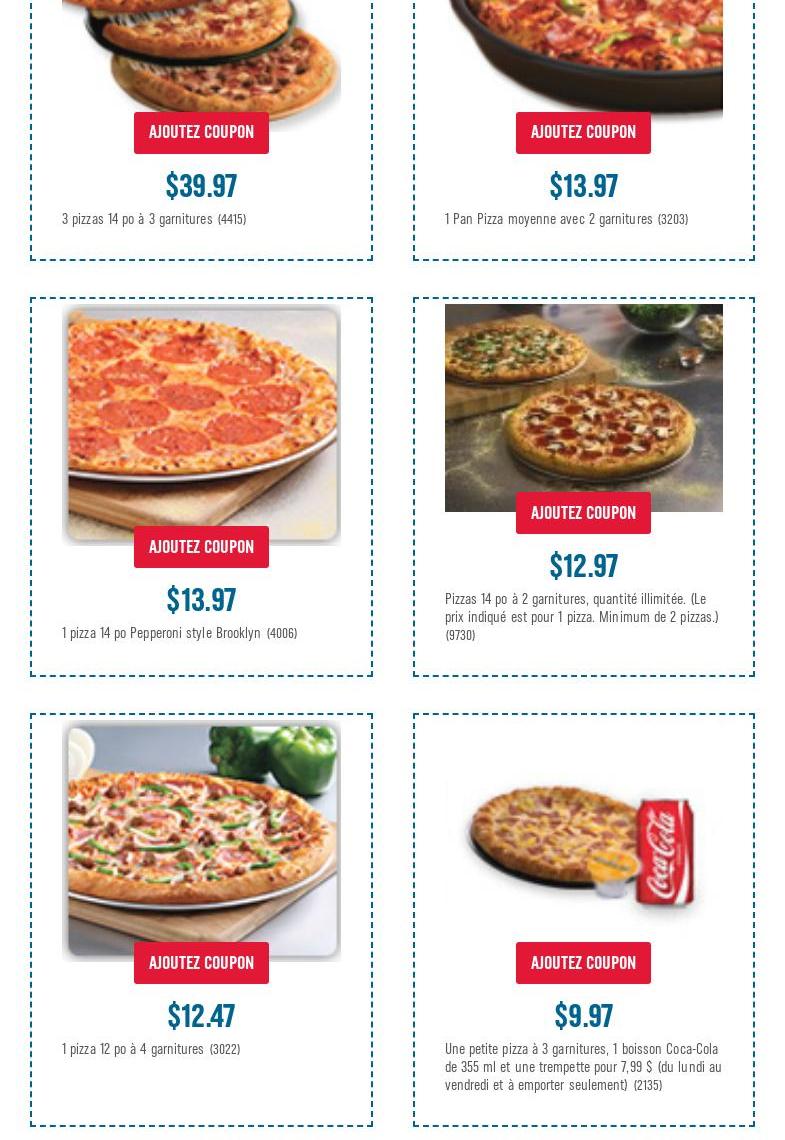Add the $39.97 three-pizza coupon
Viewport: 785px width, 1140px height.
click(201, 133)
